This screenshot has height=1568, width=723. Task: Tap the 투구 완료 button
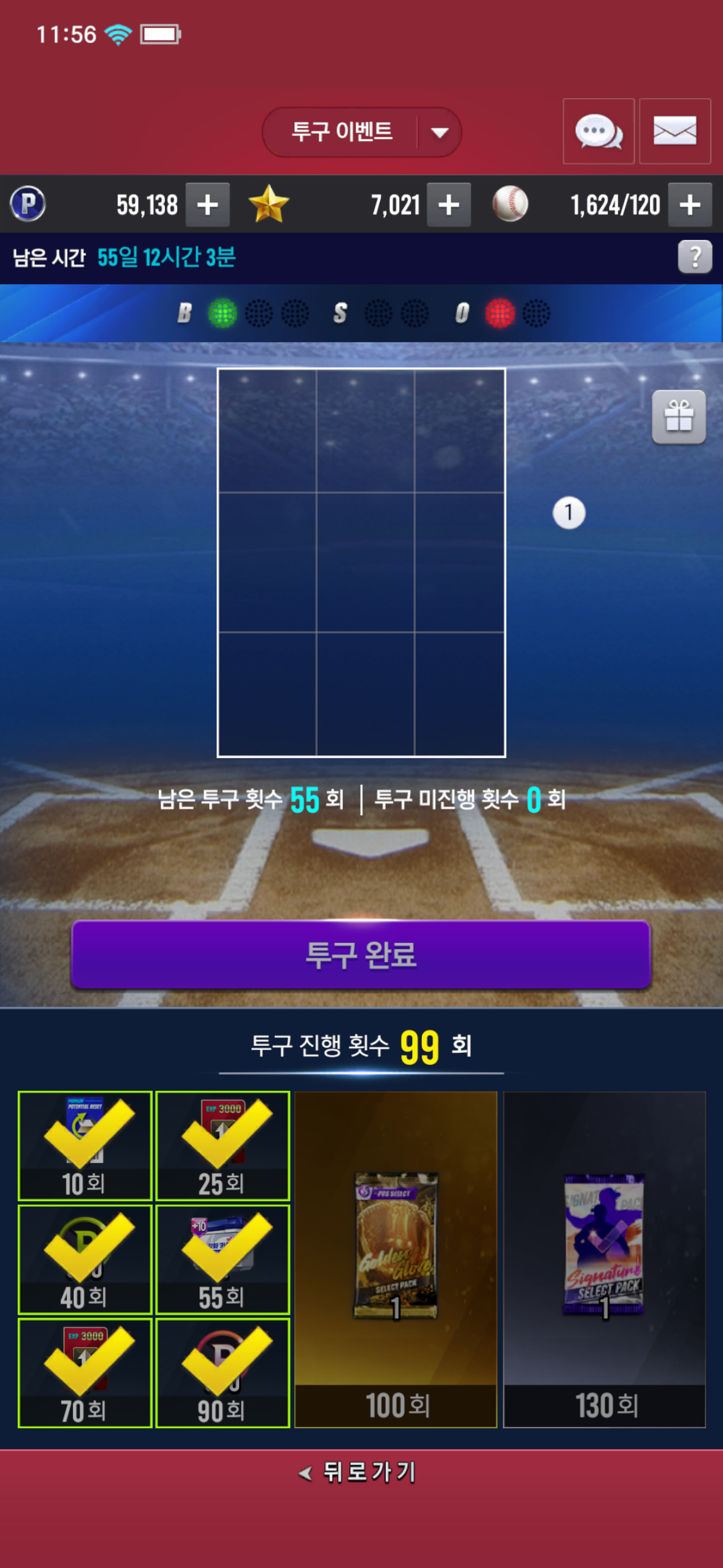pos(361,955)
